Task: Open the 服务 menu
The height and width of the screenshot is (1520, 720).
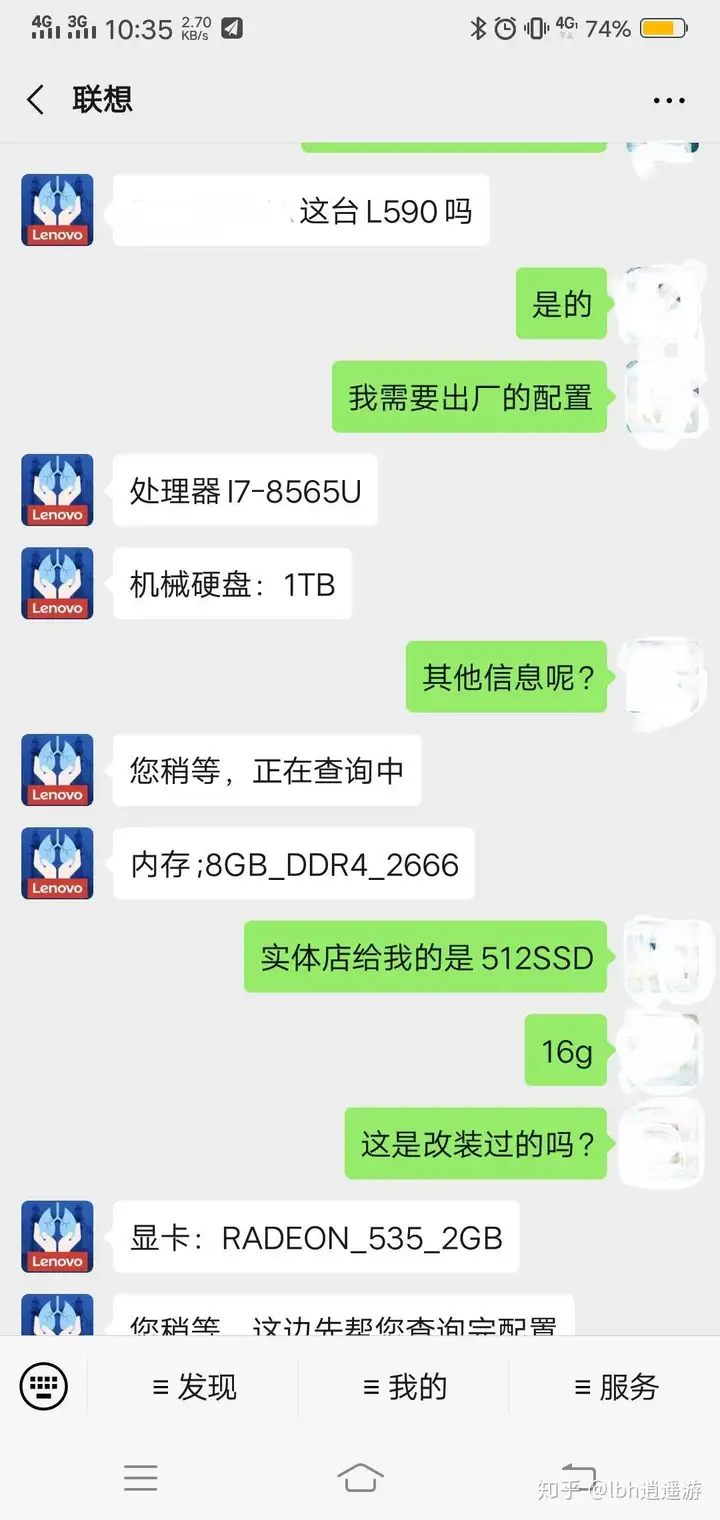Action: click(616, 1387)
